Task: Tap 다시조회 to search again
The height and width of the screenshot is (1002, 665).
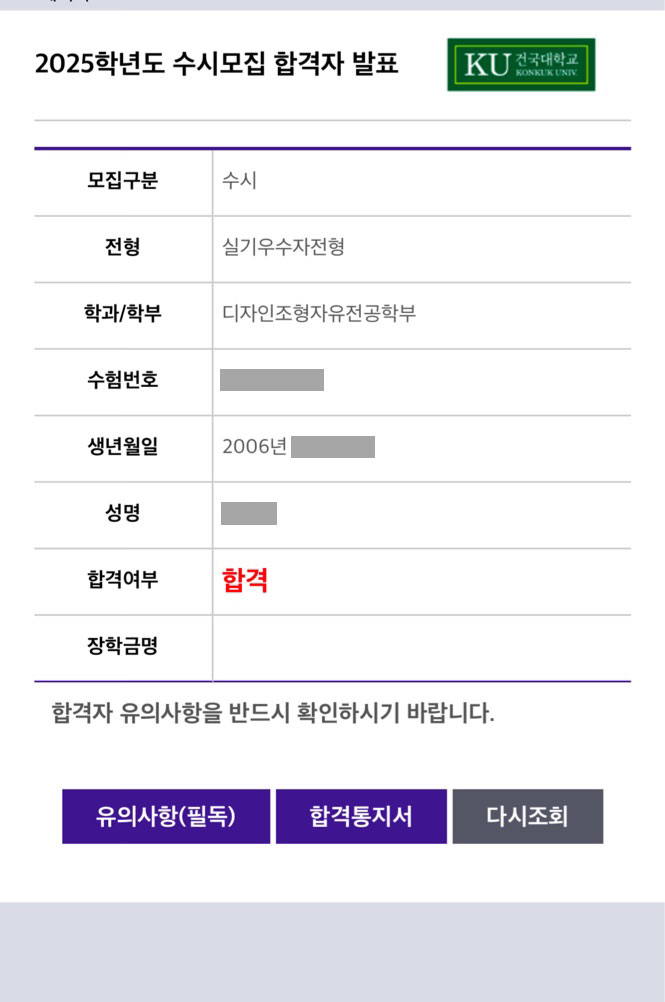Action: pos(527,816)
